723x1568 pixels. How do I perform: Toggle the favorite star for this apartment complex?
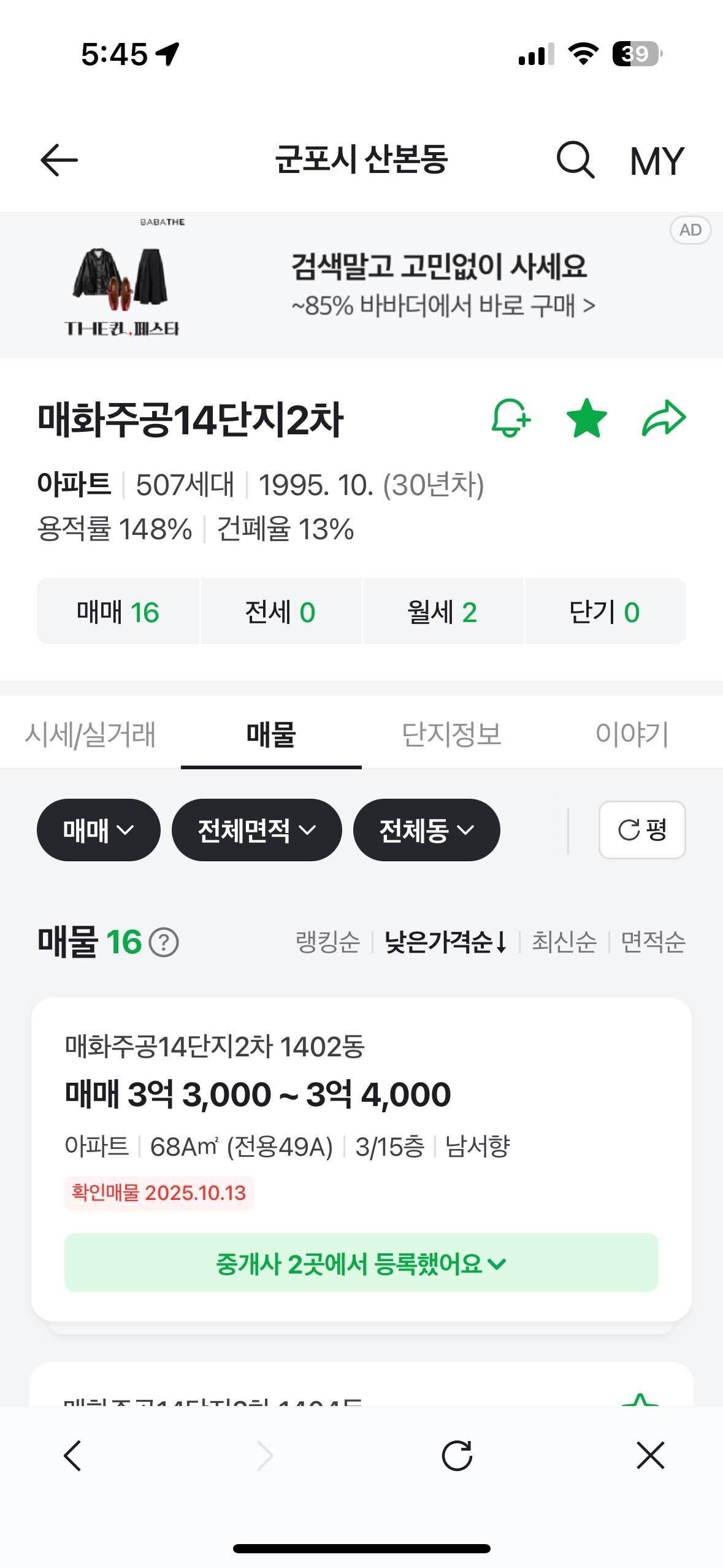pyautogui.click(x=587, y=418)
